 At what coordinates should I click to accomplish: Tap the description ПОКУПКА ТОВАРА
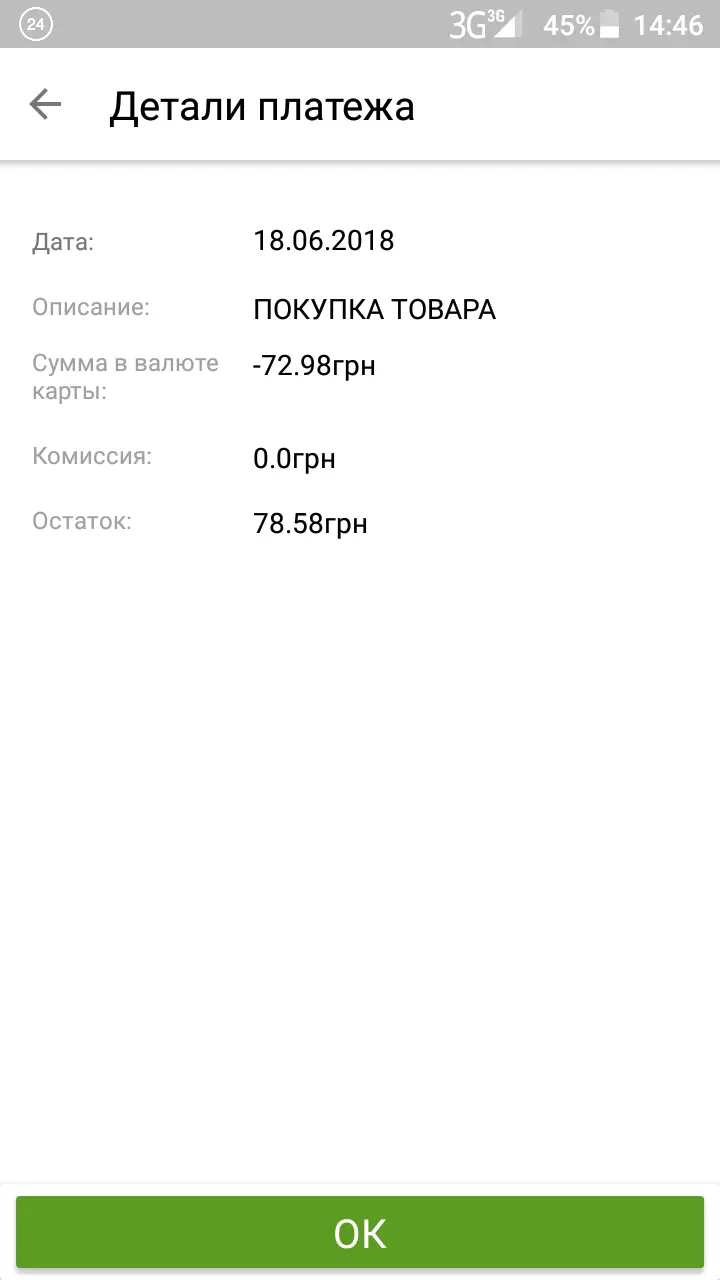coord(374,309)
